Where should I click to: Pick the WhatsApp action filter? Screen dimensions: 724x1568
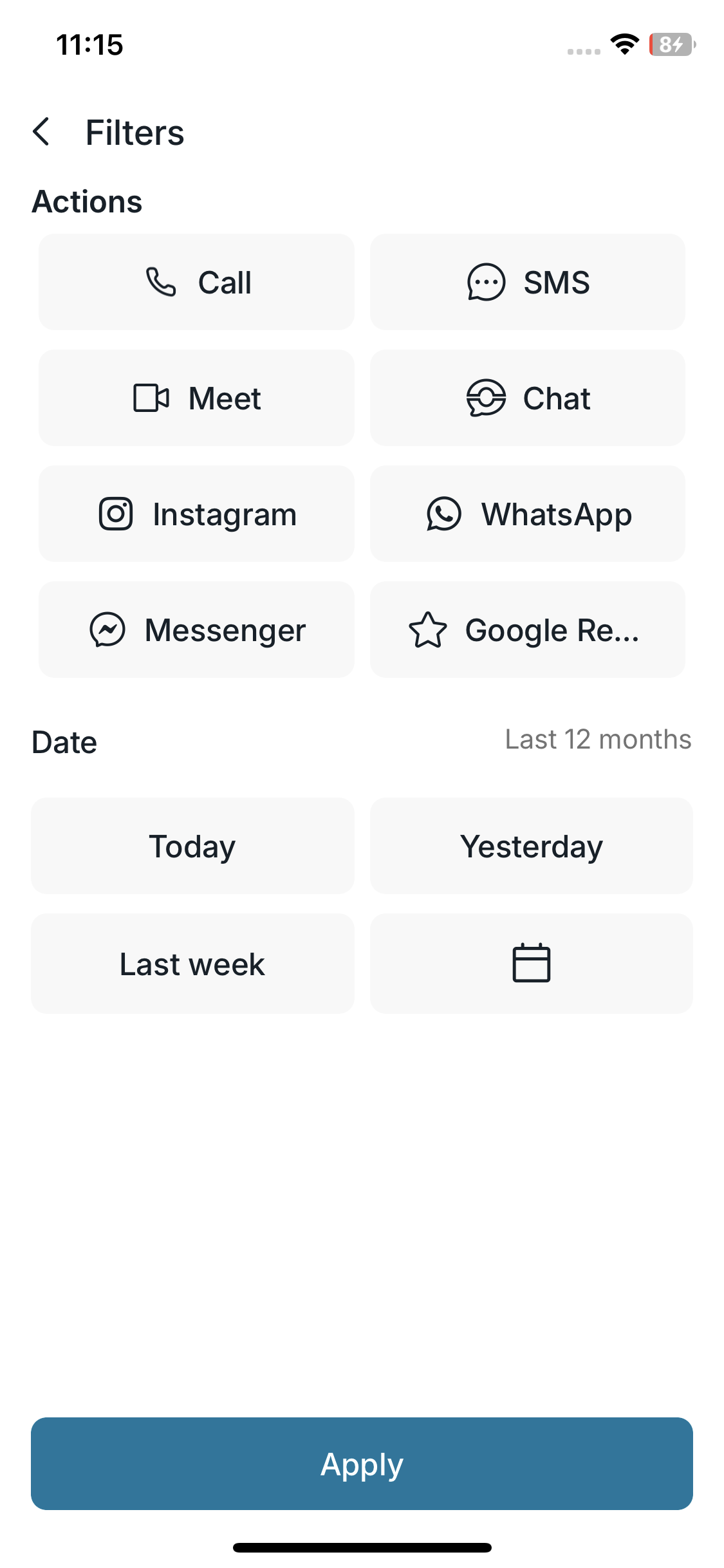click(x=527, y=514)
